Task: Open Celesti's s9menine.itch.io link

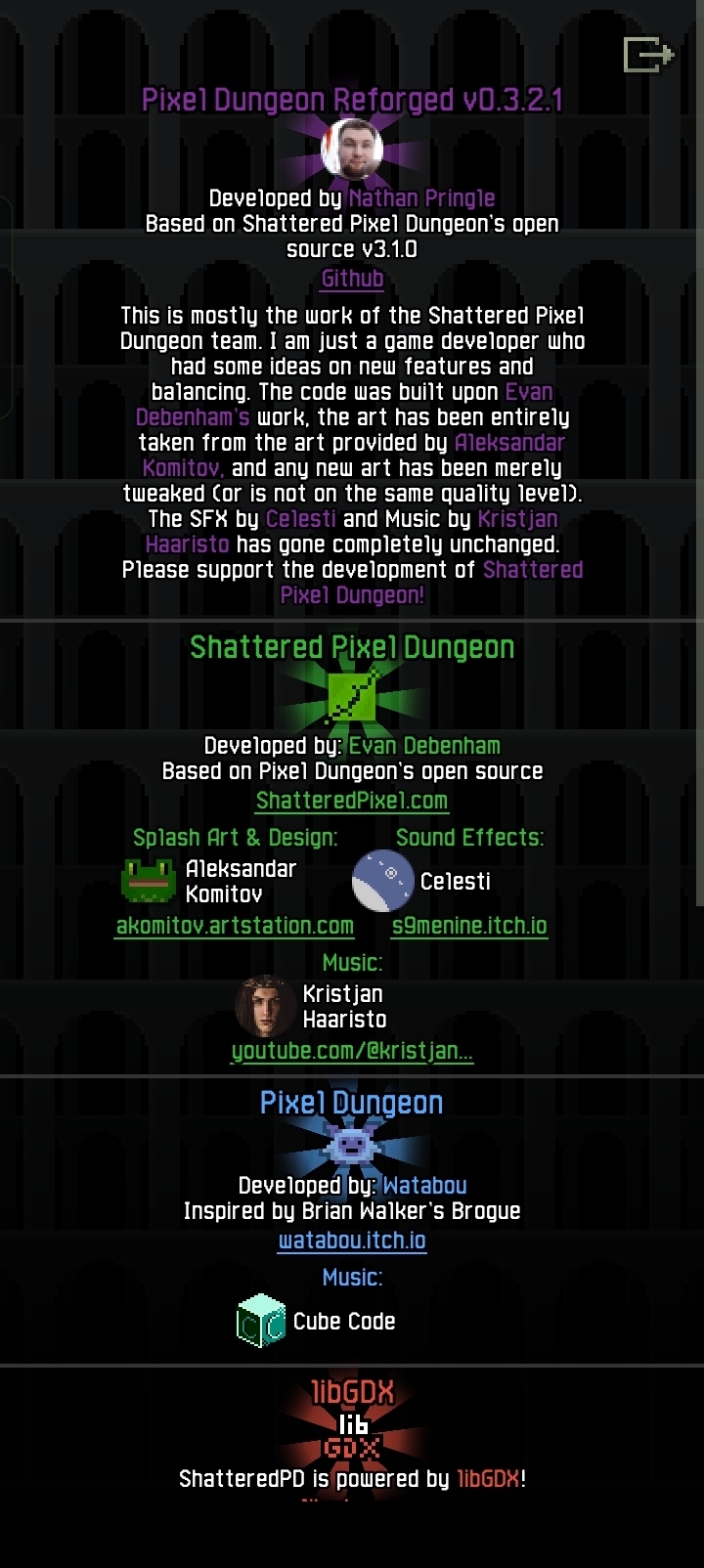Action: click(x=469, y=926)
